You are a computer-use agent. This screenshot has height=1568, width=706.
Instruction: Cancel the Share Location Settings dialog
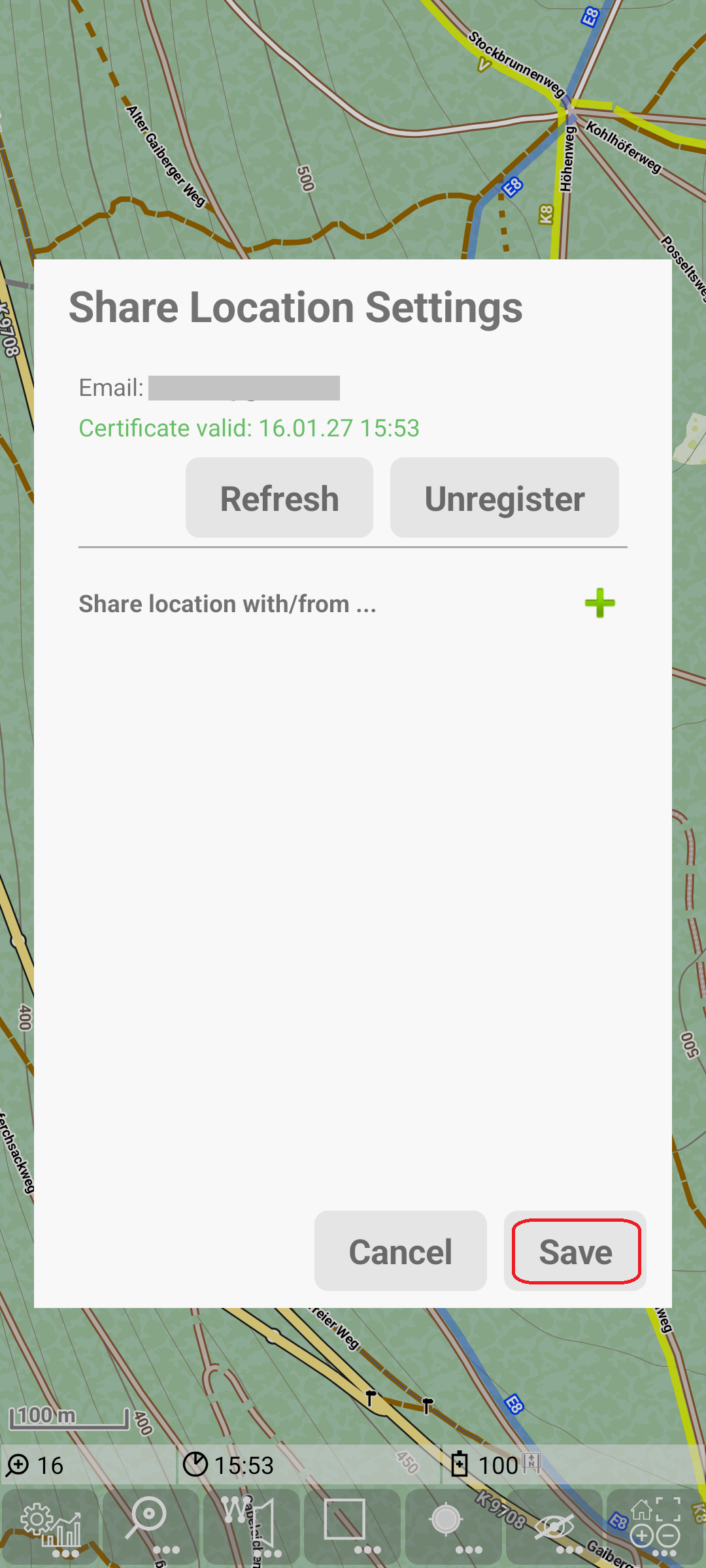(400, 1251)
